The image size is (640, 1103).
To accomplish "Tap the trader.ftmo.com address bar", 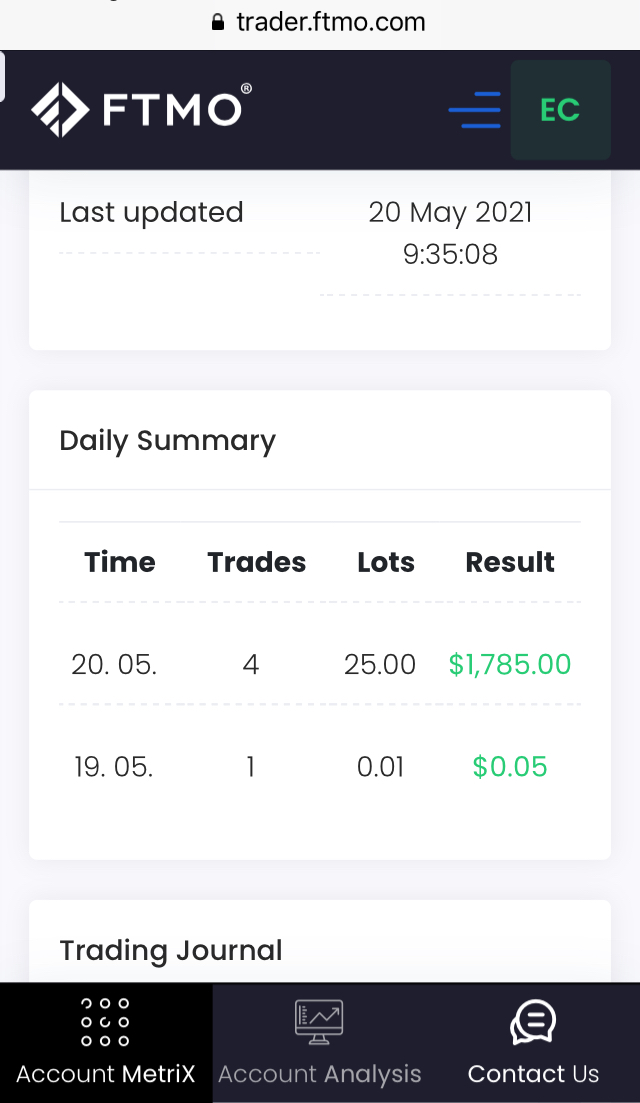I will [x=320, y=22].
